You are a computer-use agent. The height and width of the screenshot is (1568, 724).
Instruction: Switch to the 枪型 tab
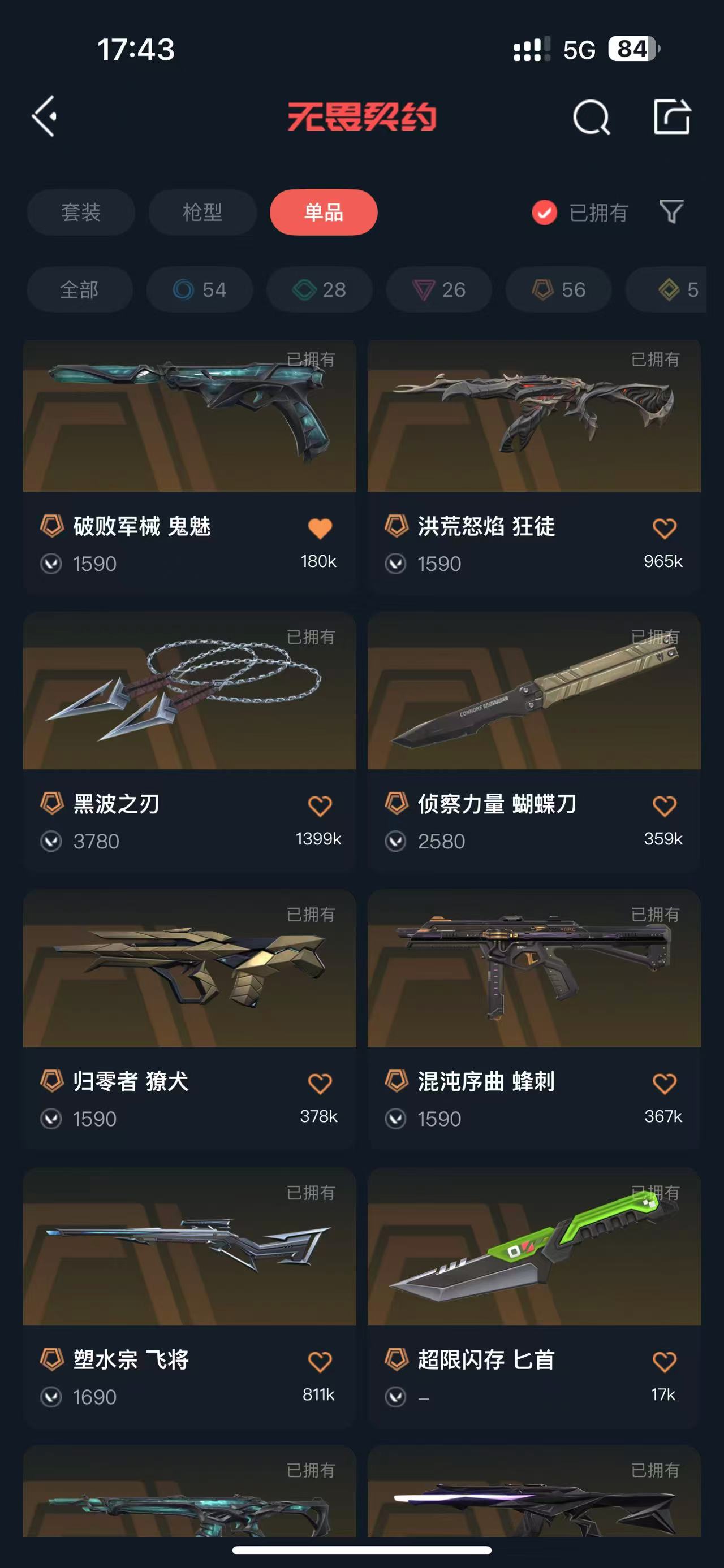(x=202, y=212)
